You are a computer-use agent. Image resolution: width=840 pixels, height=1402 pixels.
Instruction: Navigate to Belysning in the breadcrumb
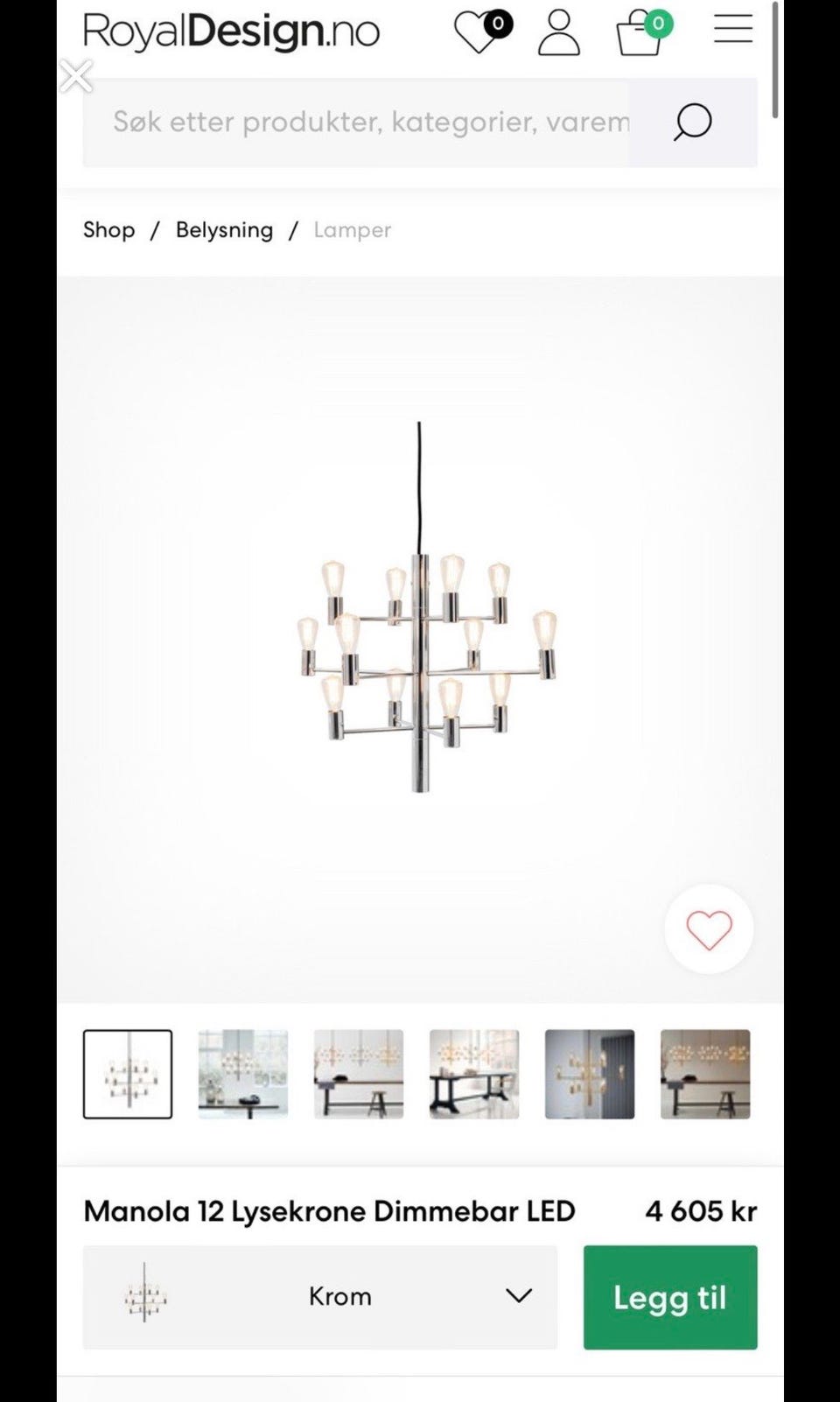coord(223,230)
